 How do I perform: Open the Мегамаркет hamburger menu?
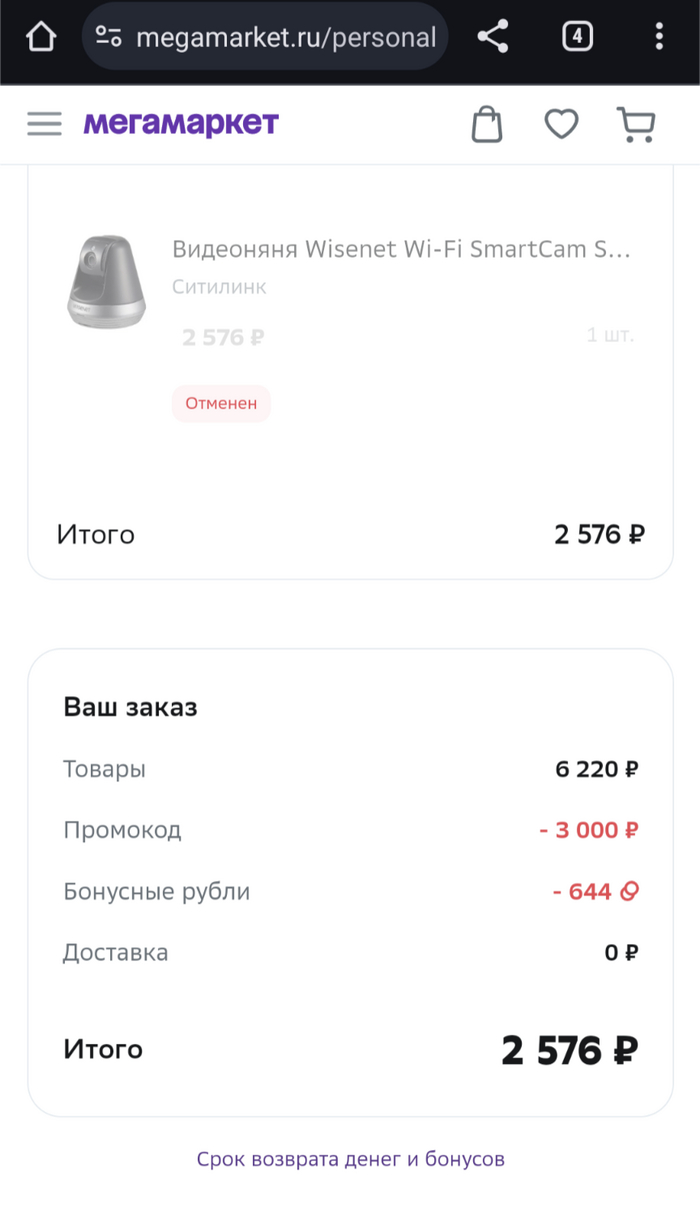tap(44, 124)
